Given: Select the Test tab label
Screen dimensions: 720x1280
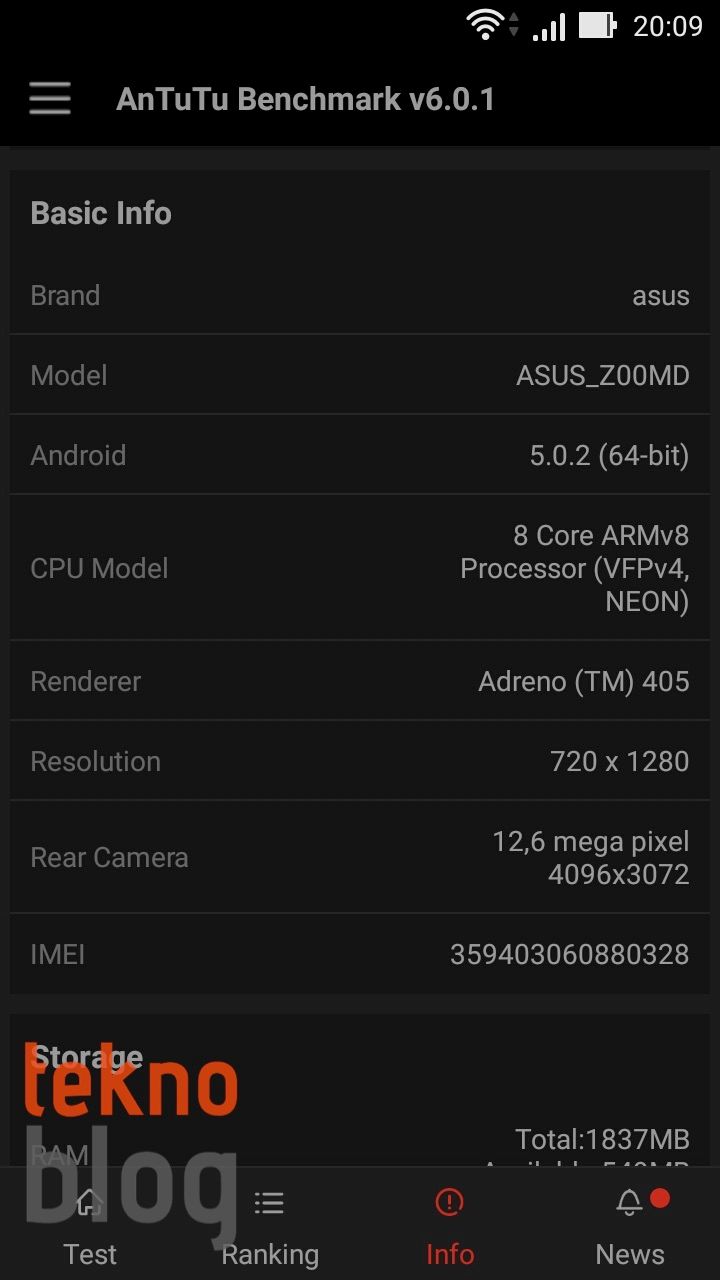Looking at the screenshot, I should coord(90,1254).
